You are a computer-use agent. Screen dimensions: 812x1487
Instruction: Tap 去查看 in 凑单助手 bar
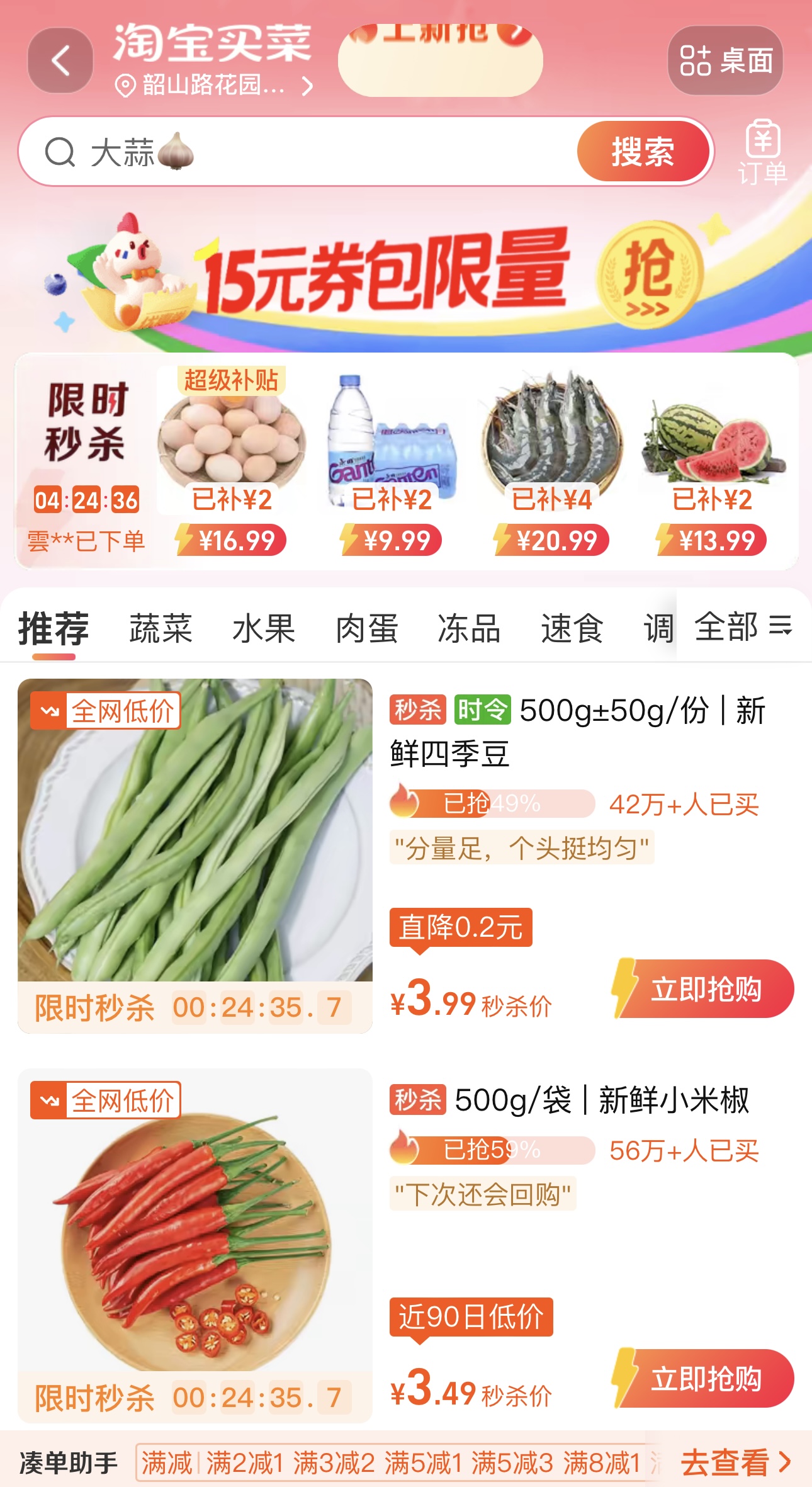click(x=735, y=1462)
